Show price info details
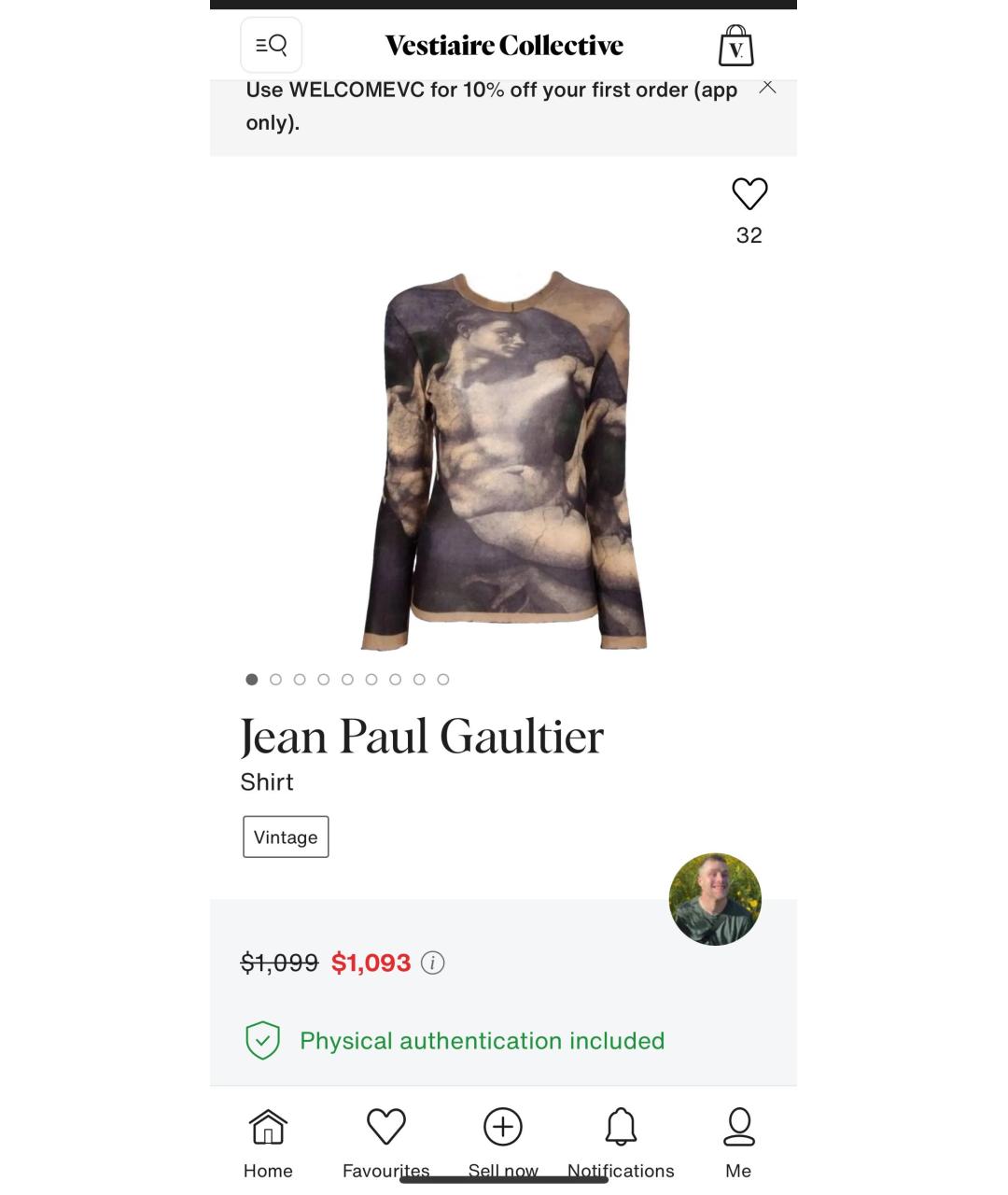 coord(432,963)
